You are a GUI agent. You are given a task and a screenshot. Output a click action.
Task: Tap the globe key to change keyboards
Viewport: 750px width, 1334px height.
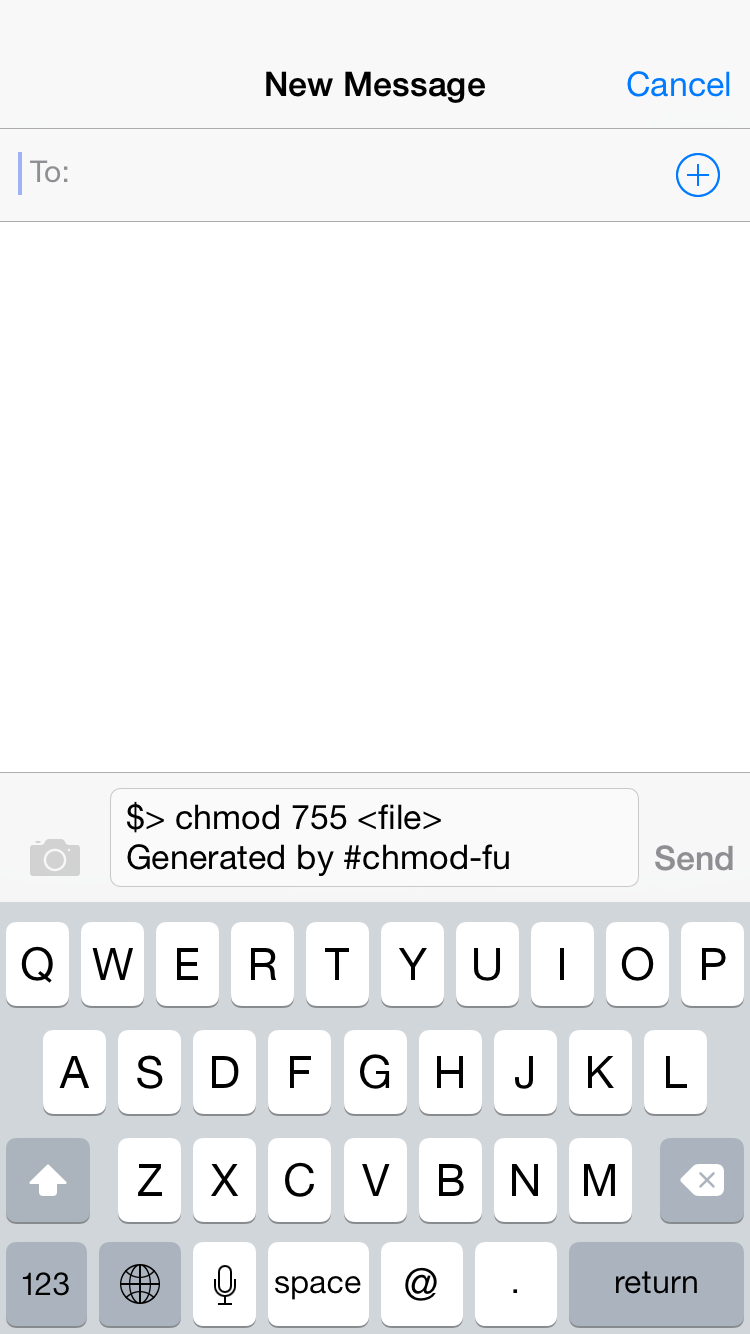tap(140, 1284)
